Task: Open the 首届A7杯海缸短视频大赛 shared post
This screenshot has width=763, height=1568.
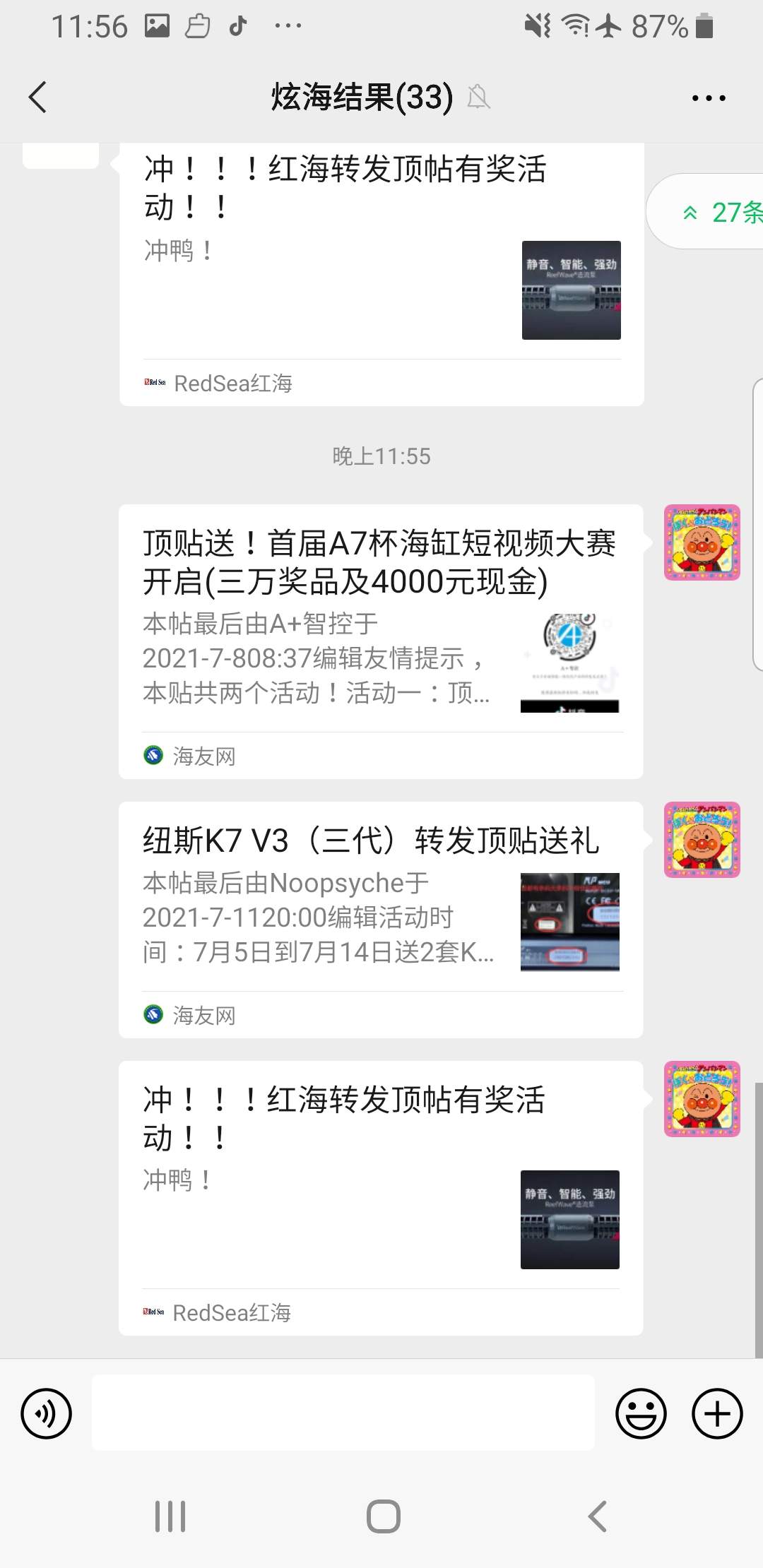Action: 380,641
